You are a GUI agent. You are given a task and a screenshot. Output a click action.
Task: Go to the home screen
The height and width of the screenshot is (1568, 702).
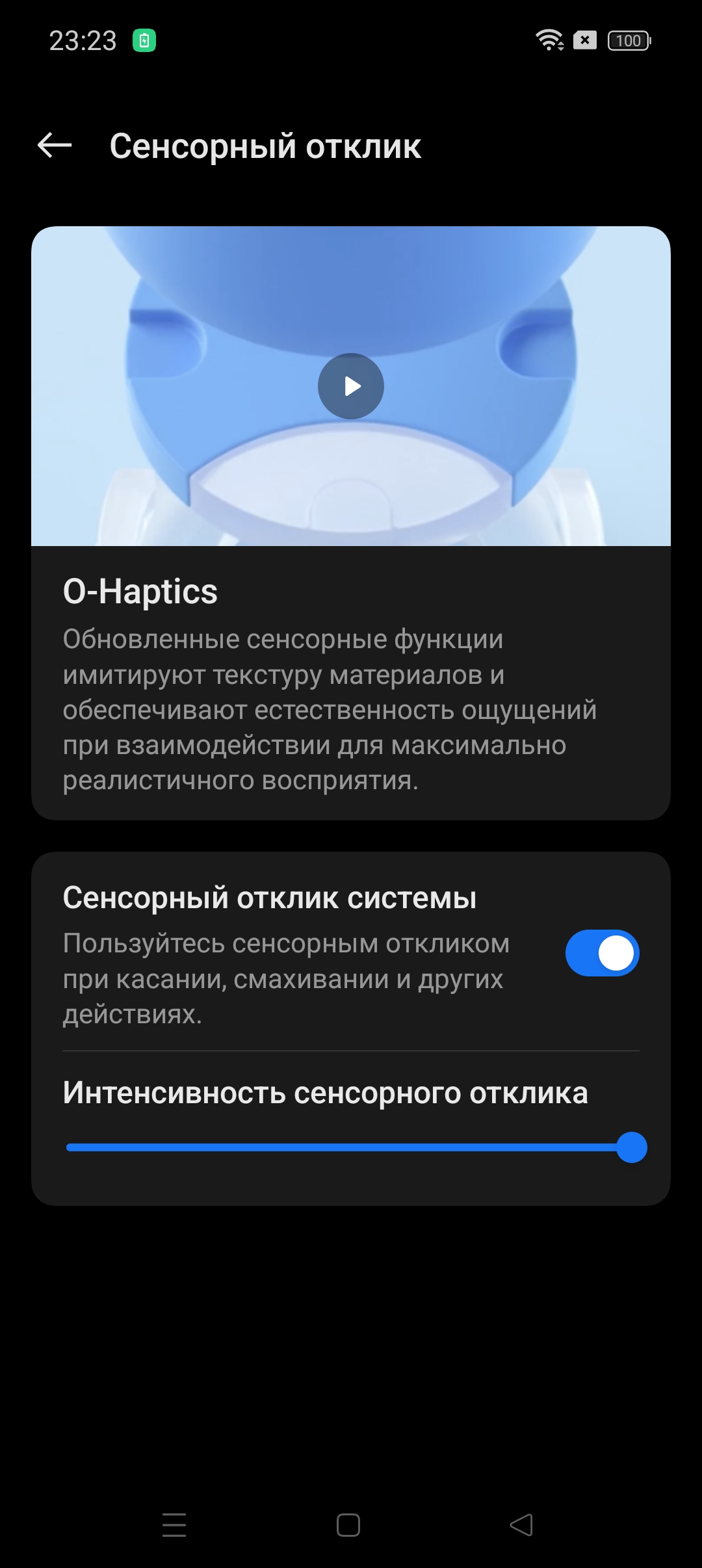(x=348, y=1525)
